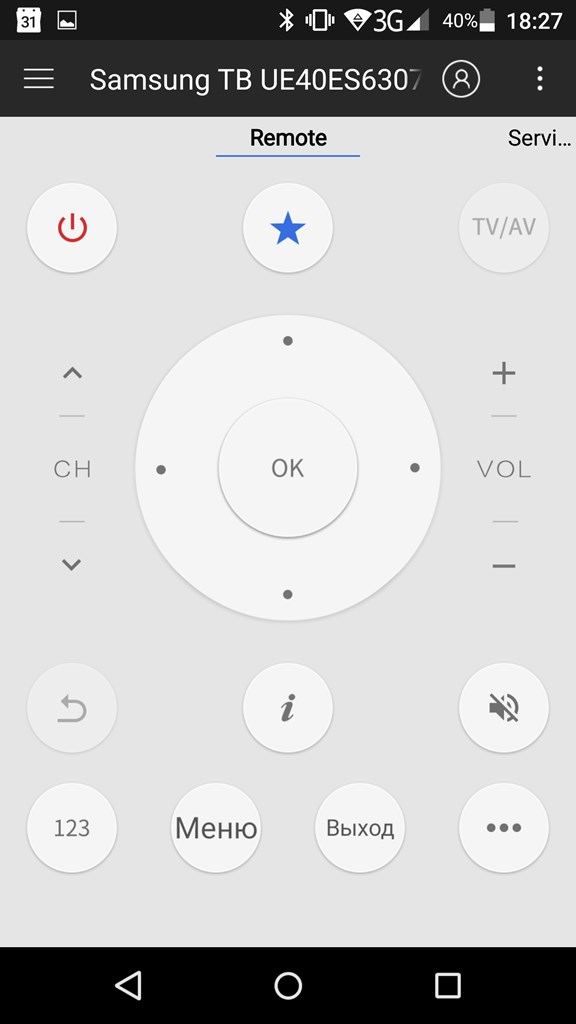Viewport: 576px width, 1024px height.
Task: Open the hamburger drawer menu
Action: click(39, 79)
